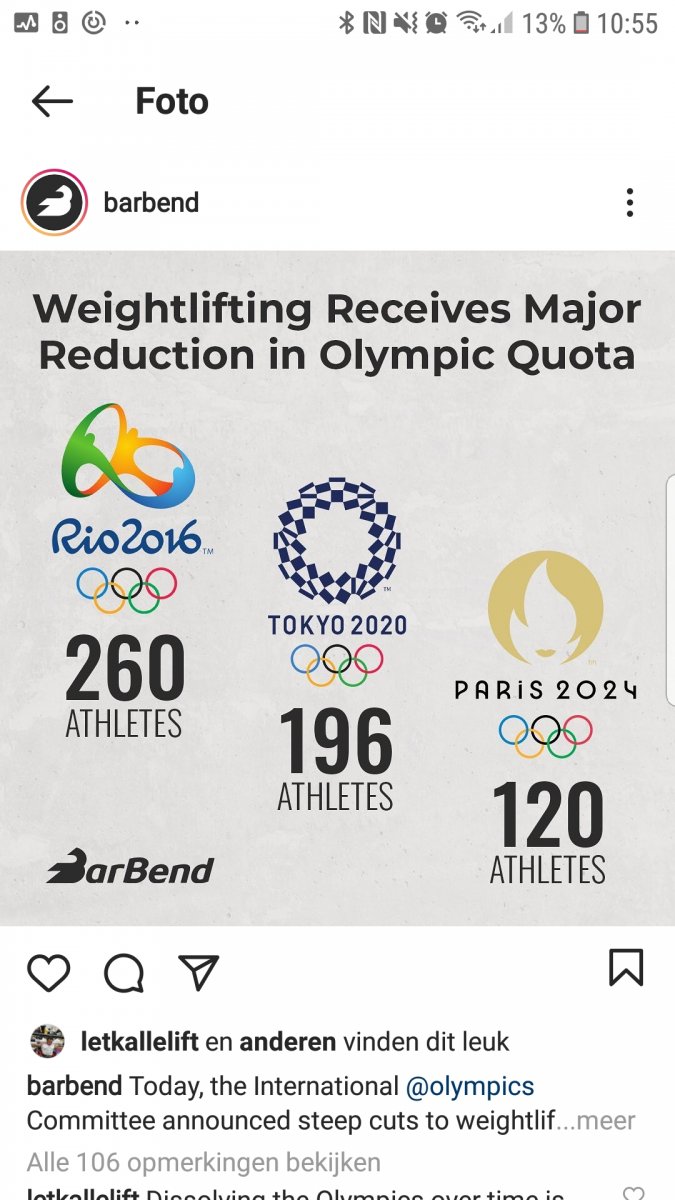Like this post with the heart
Viewport: 675px width, 1200px height.
[x=48, y=972]
